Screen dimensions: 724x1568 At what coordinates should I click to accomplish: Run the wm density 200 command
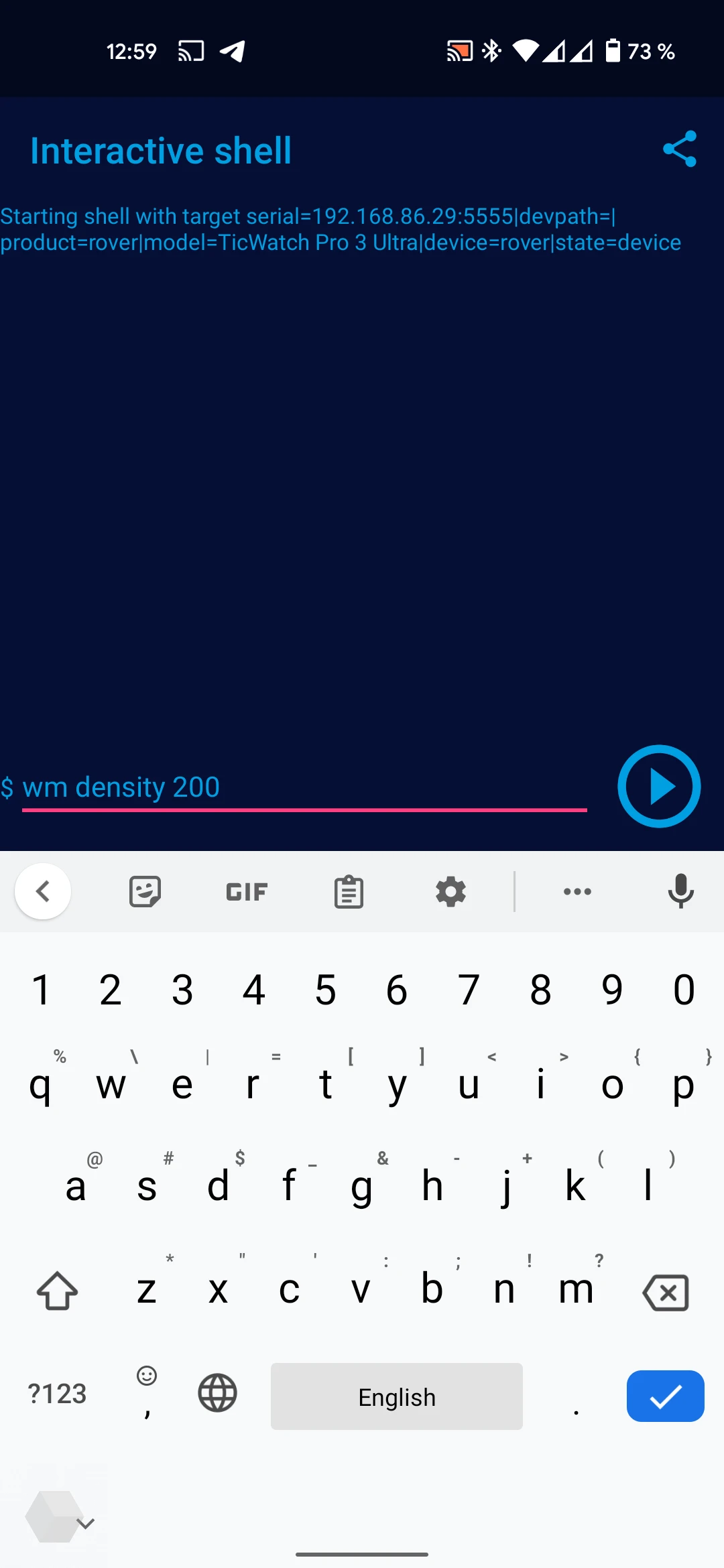(x=658, y=786)
